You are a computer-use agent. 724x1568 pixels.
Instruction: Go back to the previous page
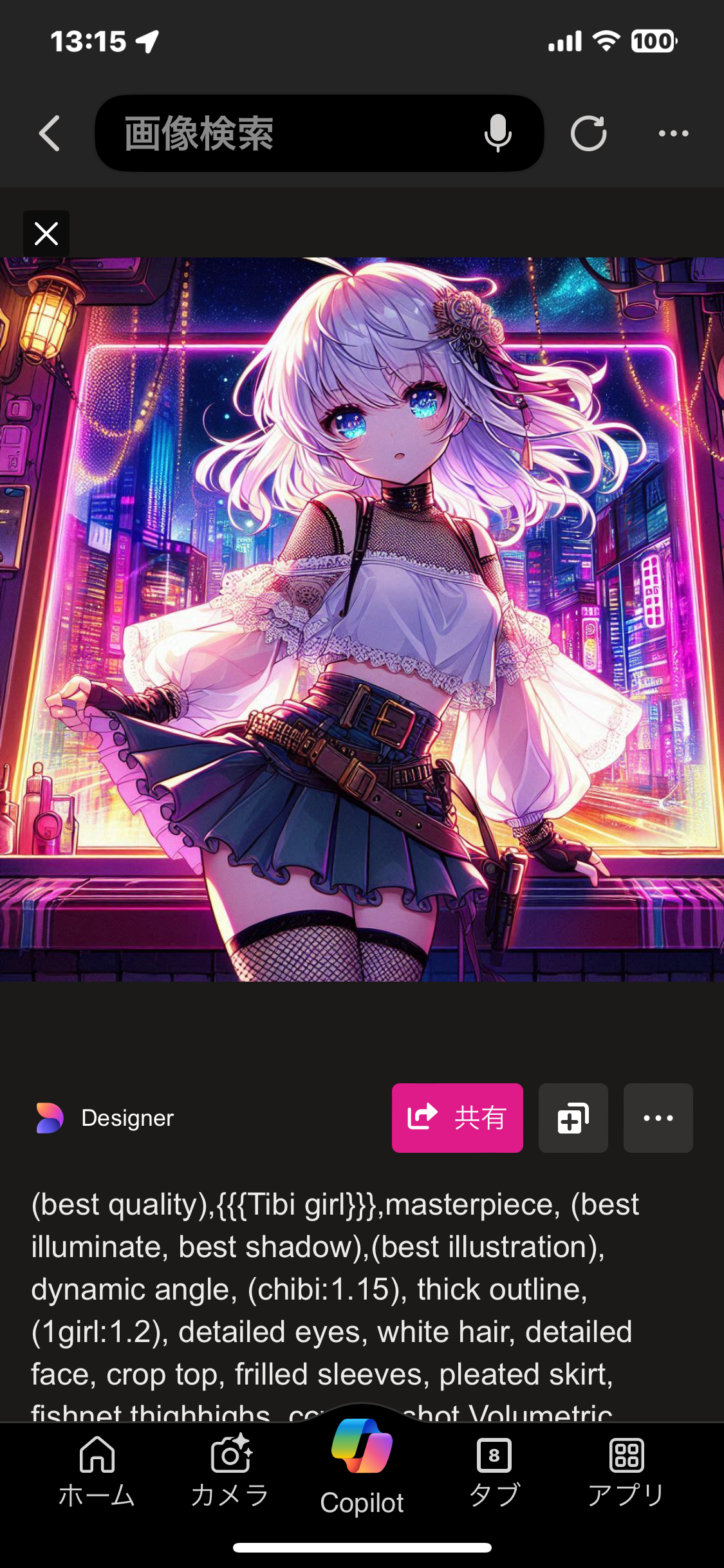click(50, 134)
